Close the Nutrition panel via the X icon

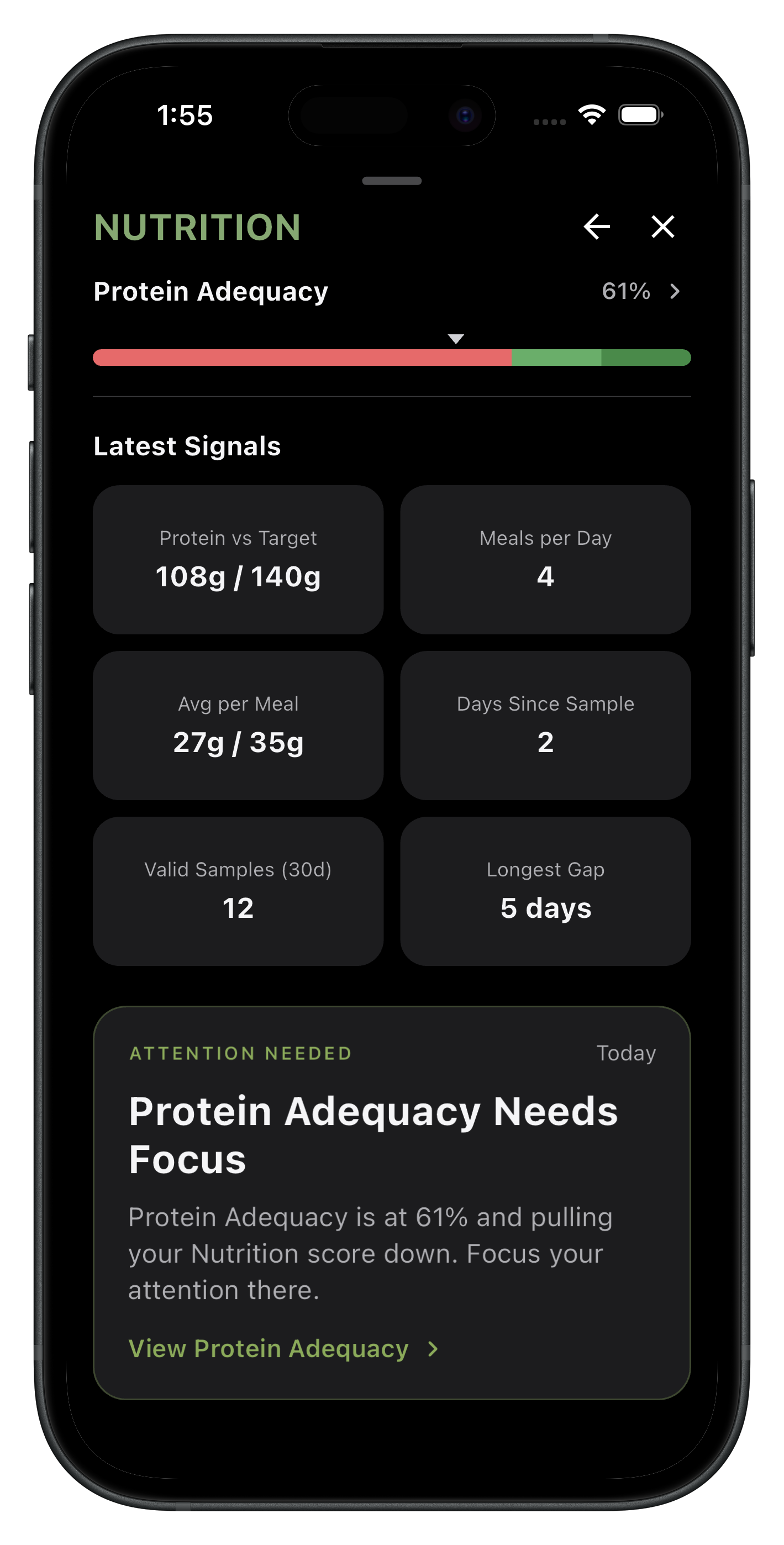[662, 227]
